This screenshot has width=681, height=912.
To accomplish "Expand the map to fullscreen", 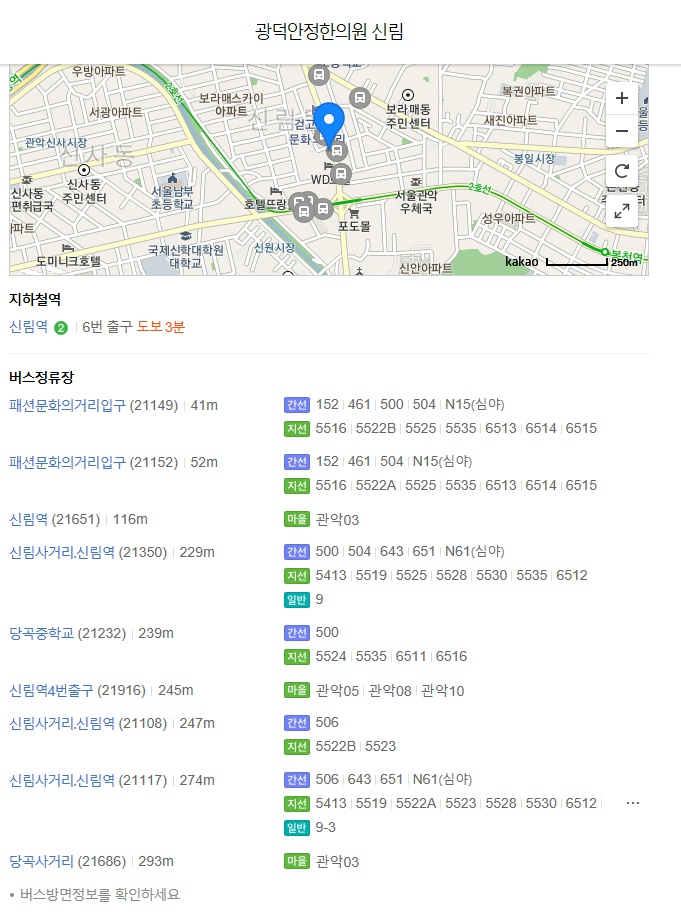I will pos(622,210).
